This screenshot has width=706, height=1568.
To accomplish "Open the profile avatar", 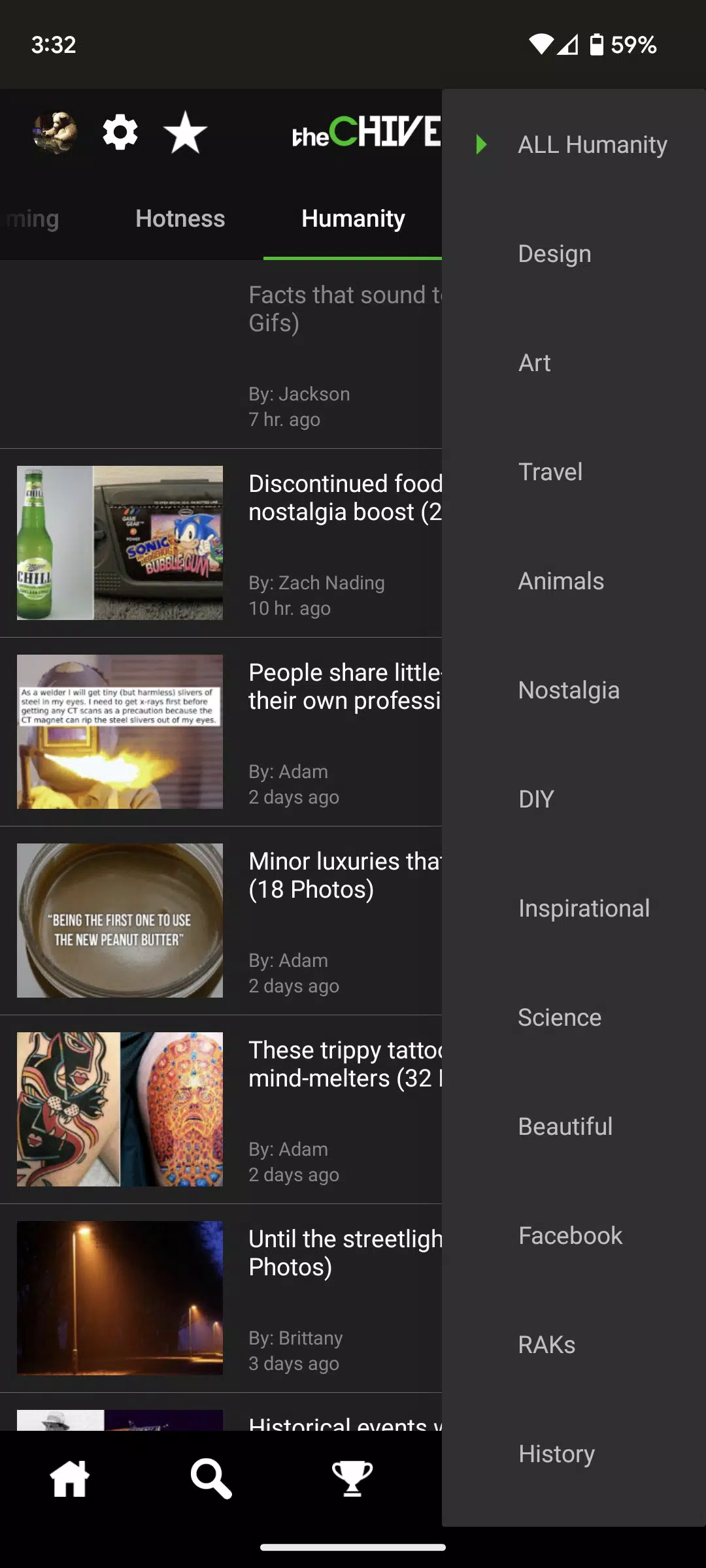I will (x=55, y=133).
